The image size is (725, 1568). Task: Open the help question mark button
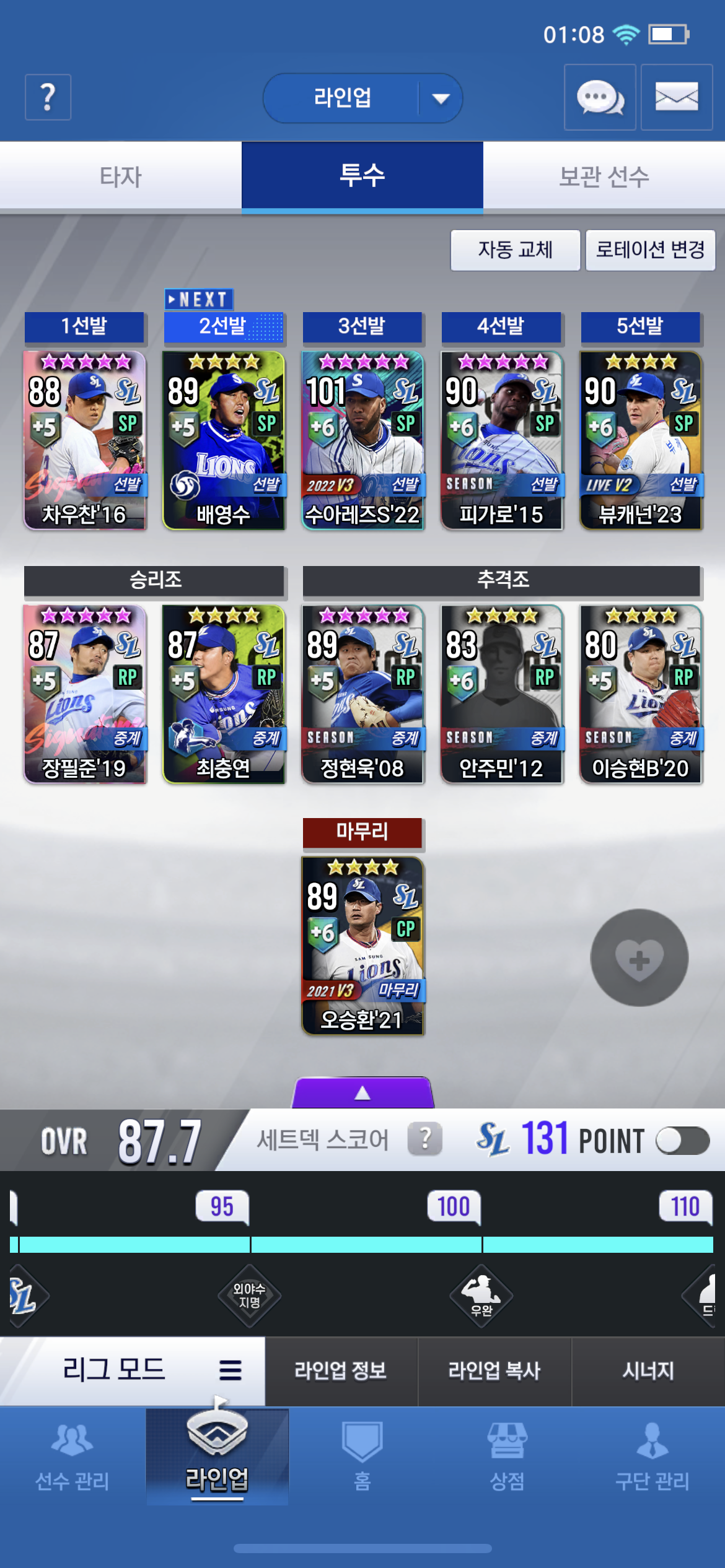(x=48, y=97)
